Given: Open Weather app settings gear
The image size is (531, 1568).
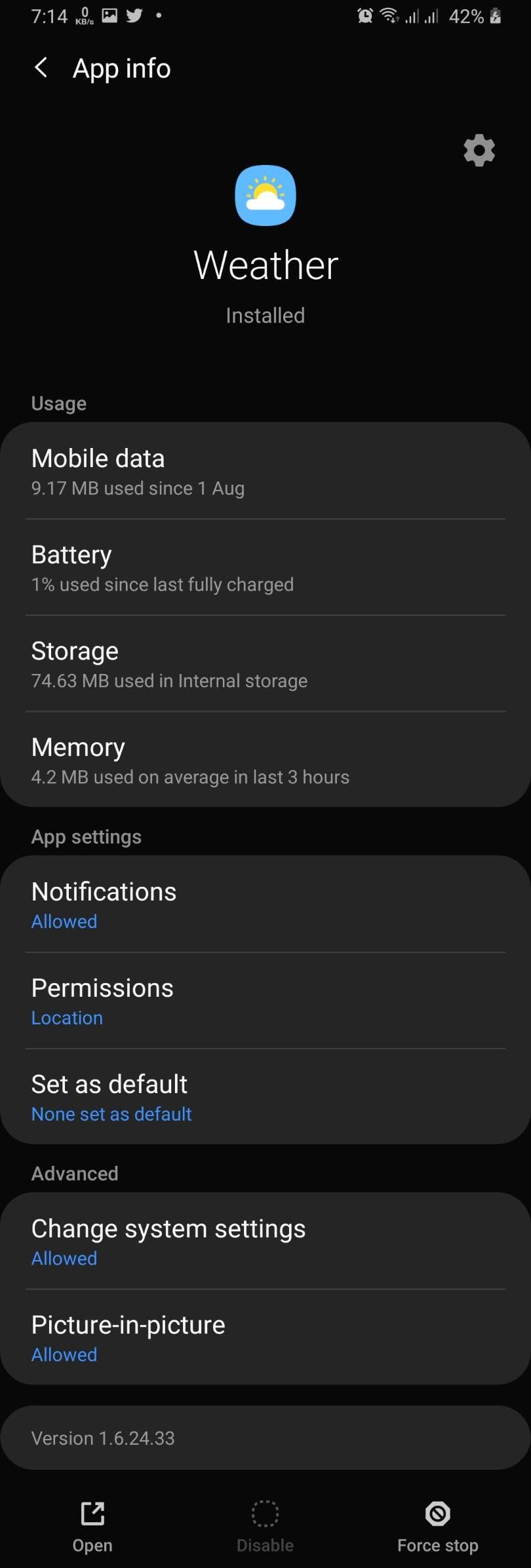Looking at the screenshot, I should pyautogui.click(x=479, y=151).
